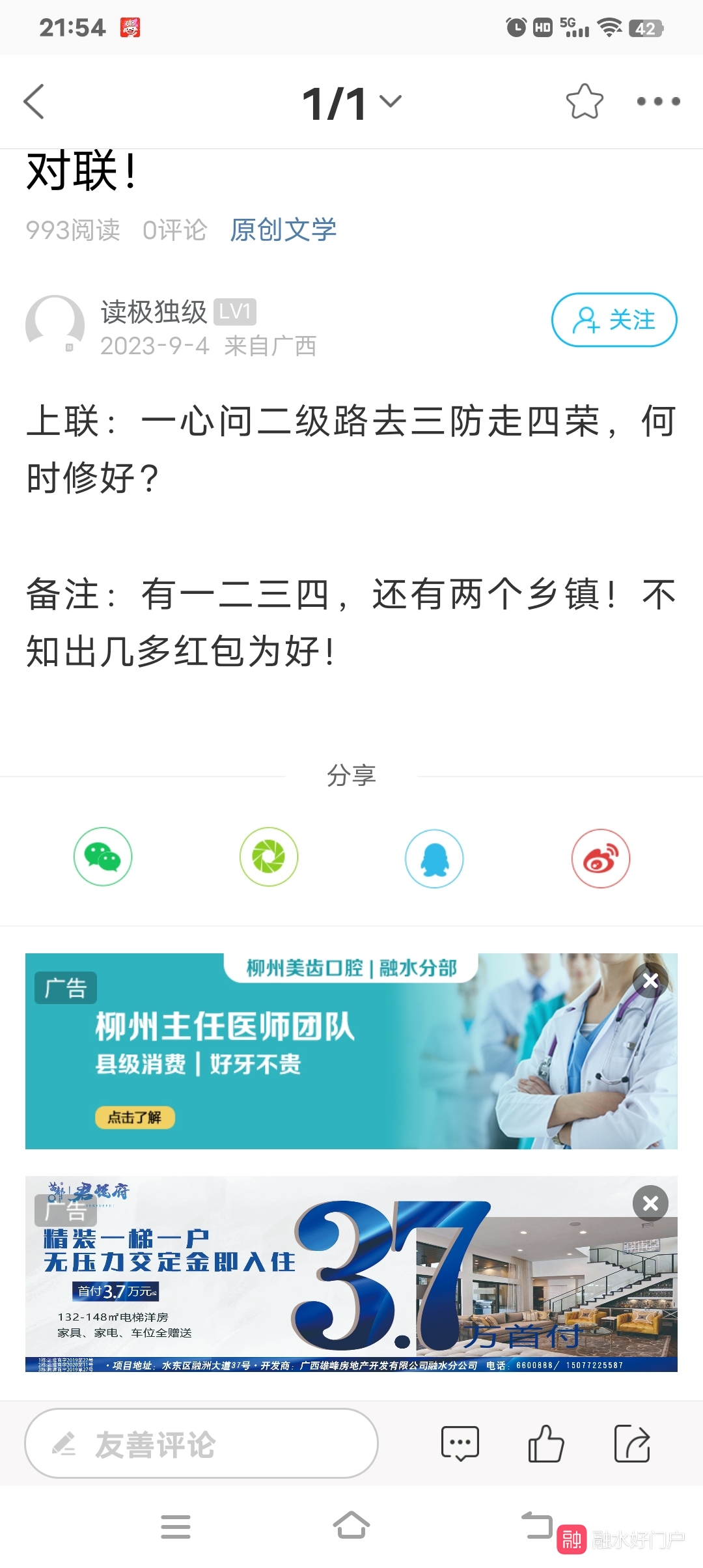Image resolution: width=703 pixels, height=1568 pixels.
Task: Follow the author with 关注 button
Action: tap(614, 320)
